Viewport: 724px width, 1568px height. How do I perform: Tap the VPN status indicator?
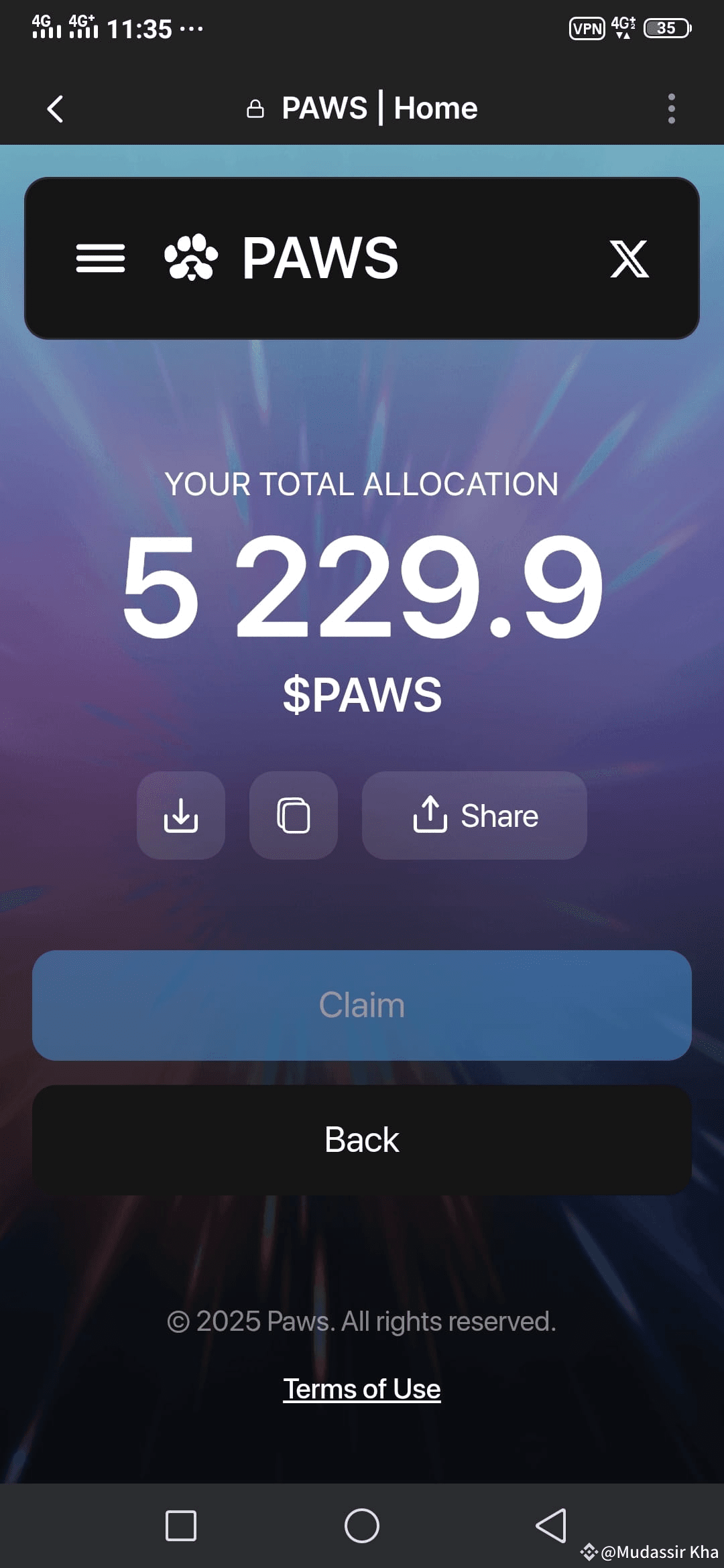(585, 28)
